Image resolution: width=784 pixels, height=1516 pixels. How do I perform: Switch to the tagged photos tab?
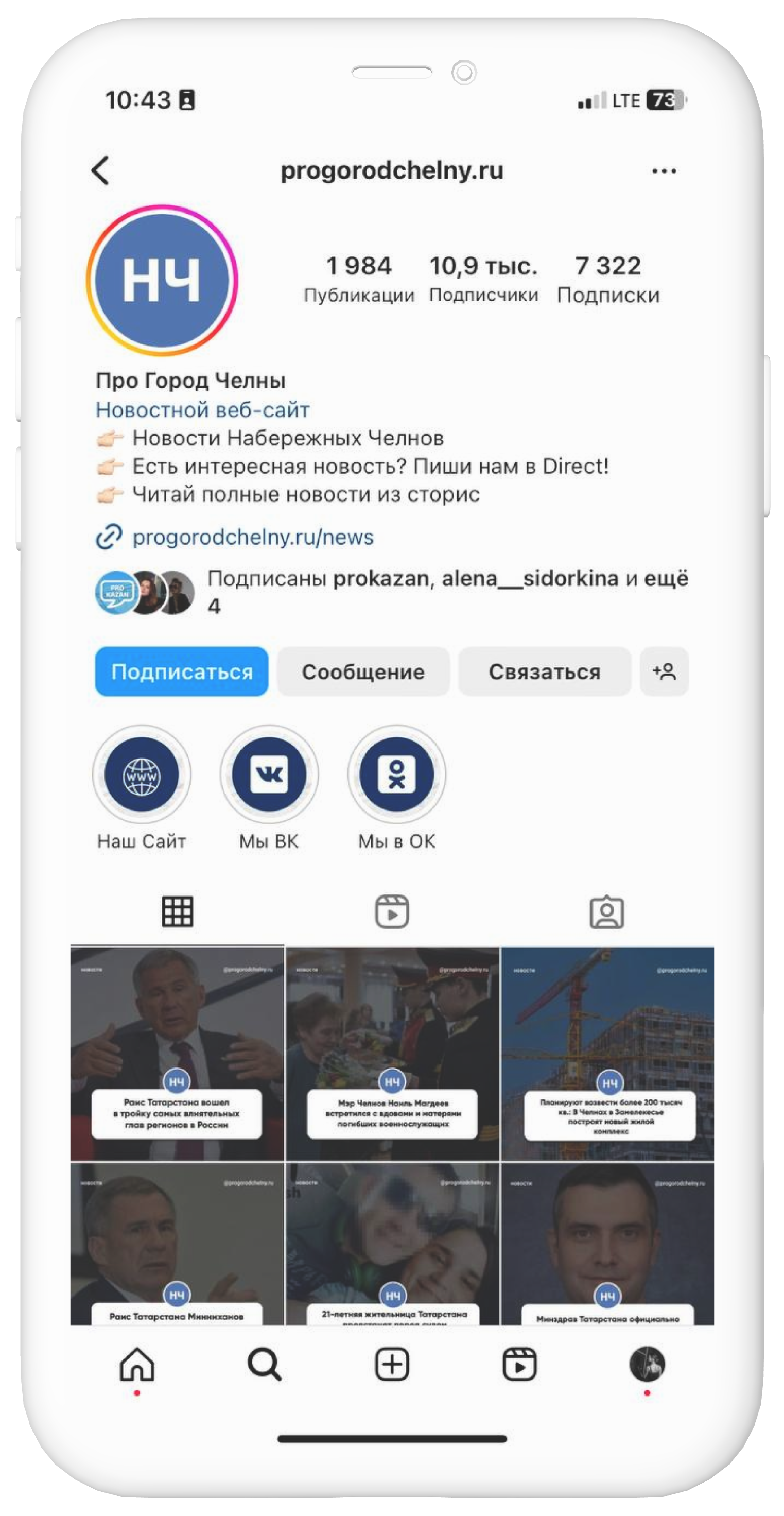607,912
